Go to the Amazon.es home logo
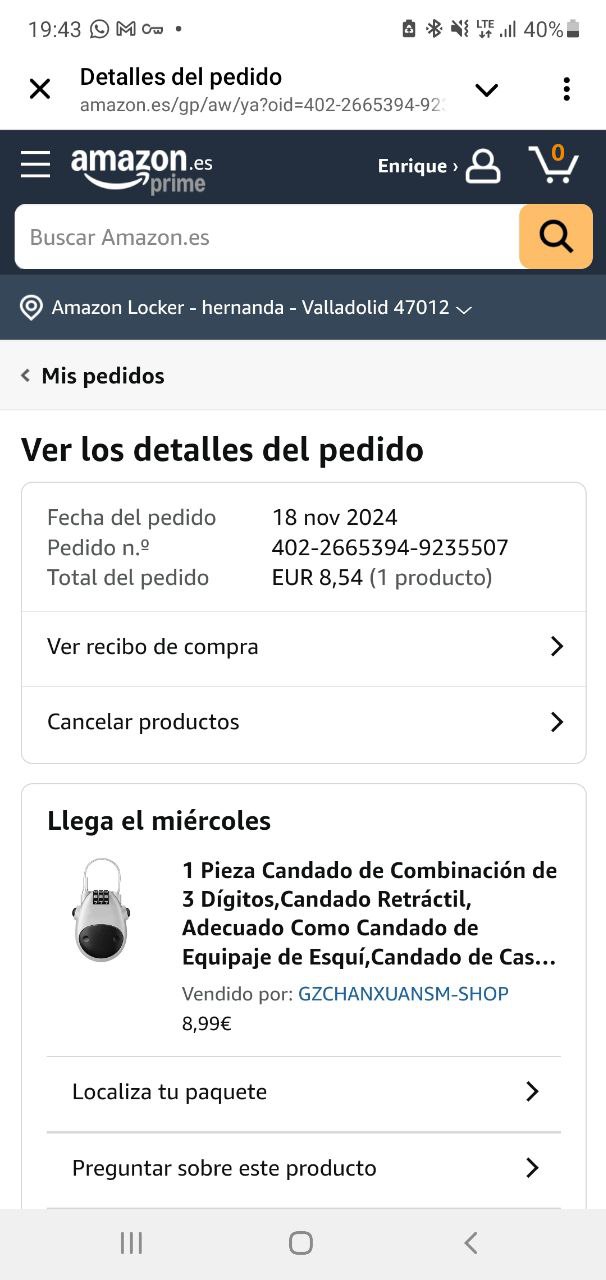 [141, 168]
